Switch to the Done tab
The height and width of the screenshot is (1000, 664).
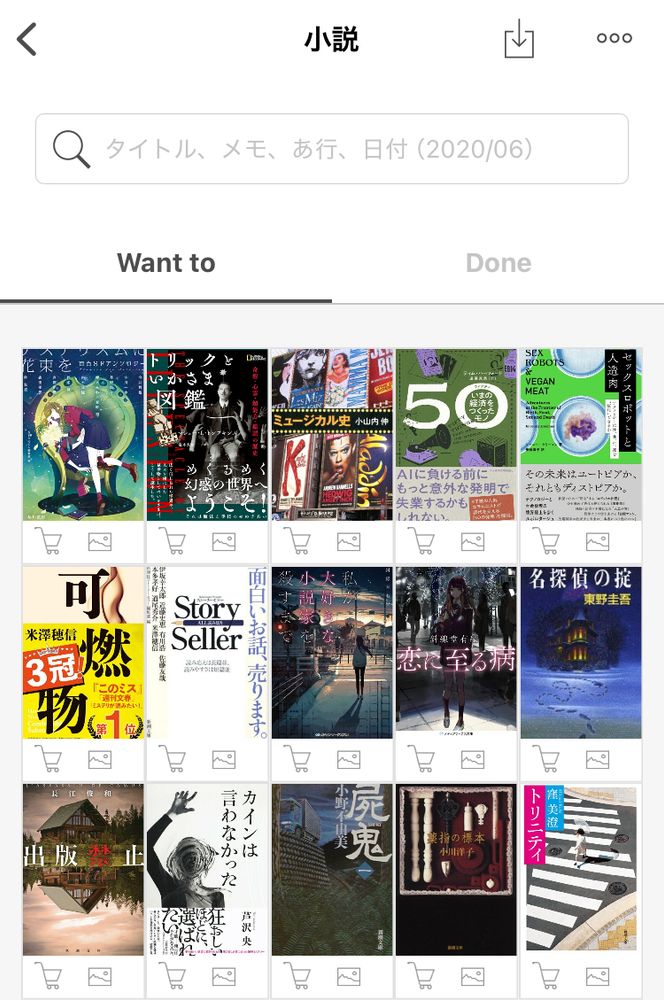[x=498, y=263]
